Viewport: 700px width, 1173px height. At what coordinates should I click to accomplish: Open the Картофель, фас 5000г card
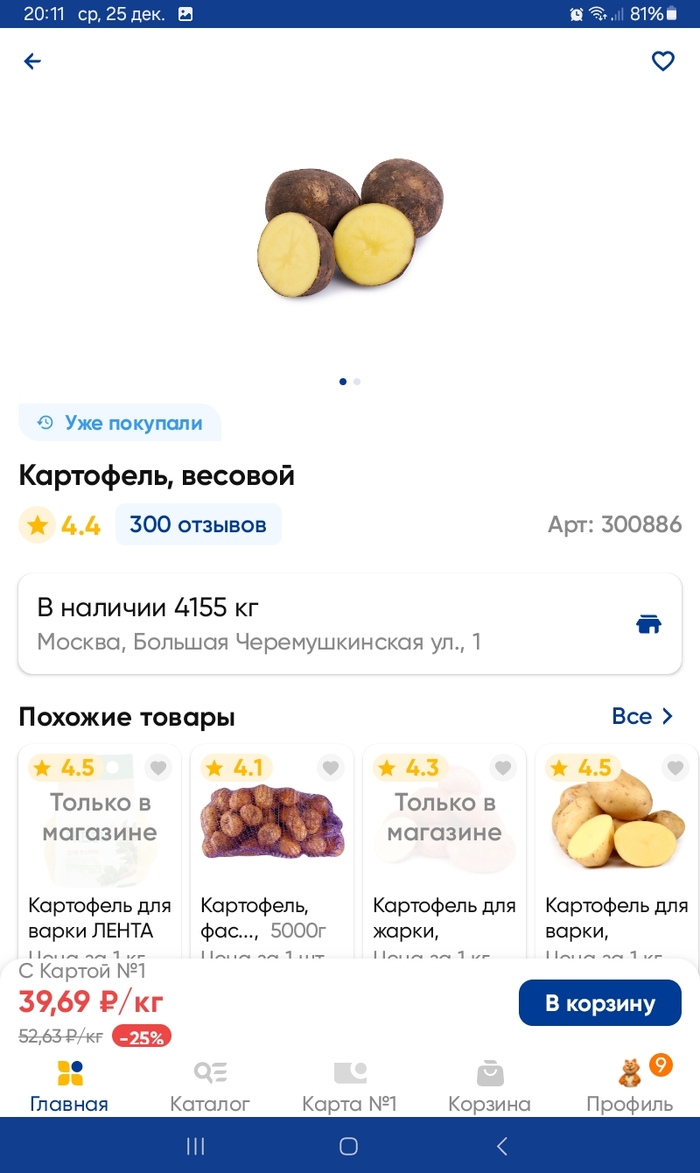[272, 850]
